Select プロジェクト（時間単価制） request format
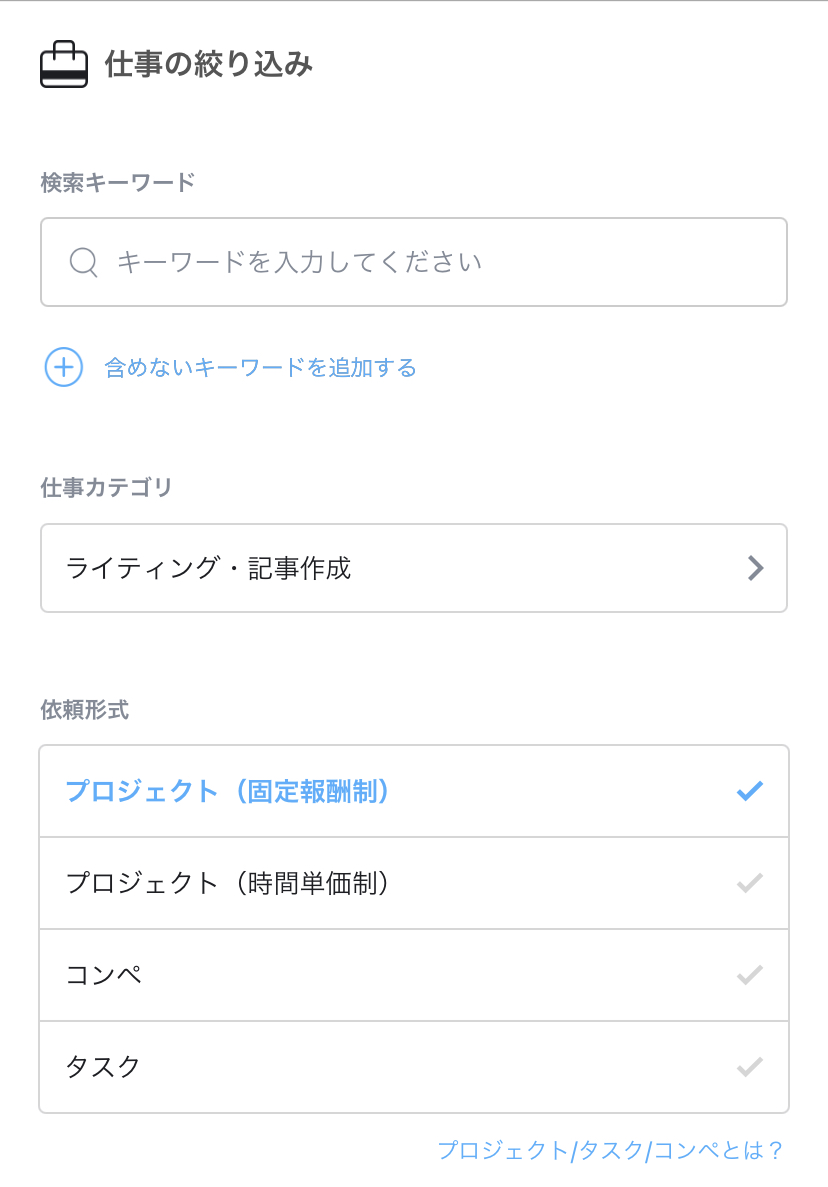 [x=413, y=884]
